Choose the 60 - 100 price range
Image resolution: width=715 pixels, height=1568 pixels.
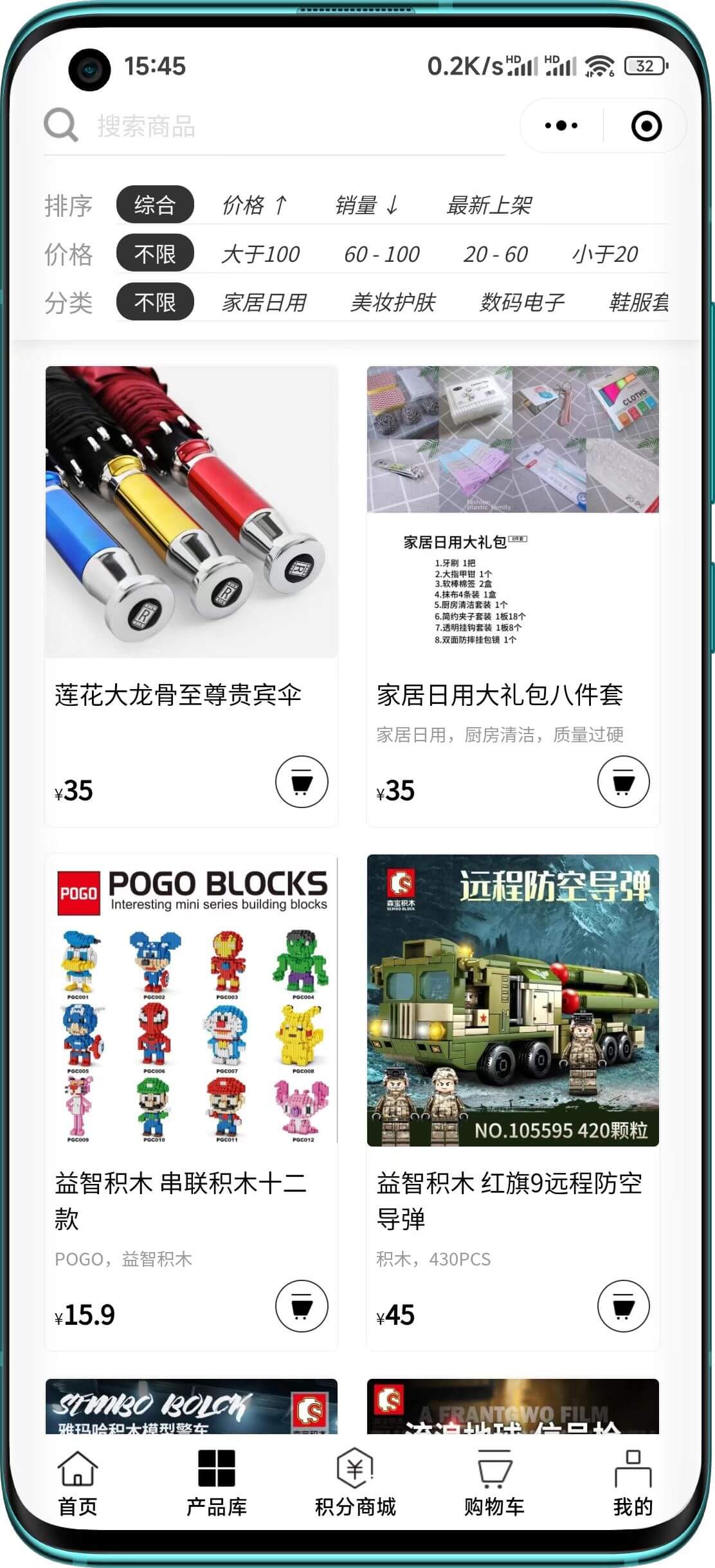tap(381, 254)
